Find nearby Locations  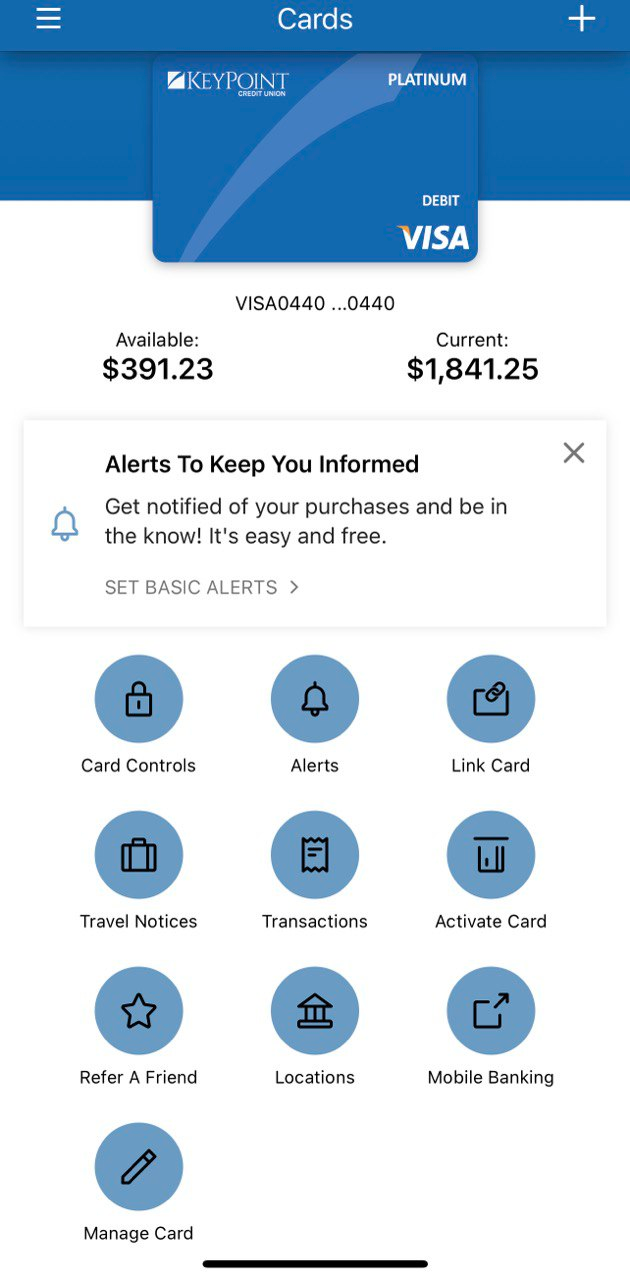point(315,1012)
